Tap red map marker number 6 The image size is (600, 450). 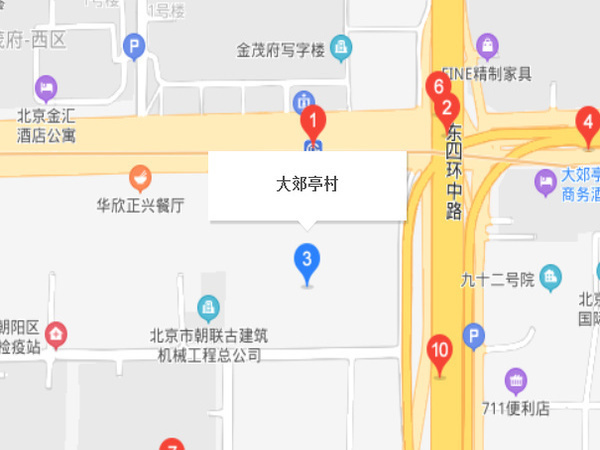[436, 86]
